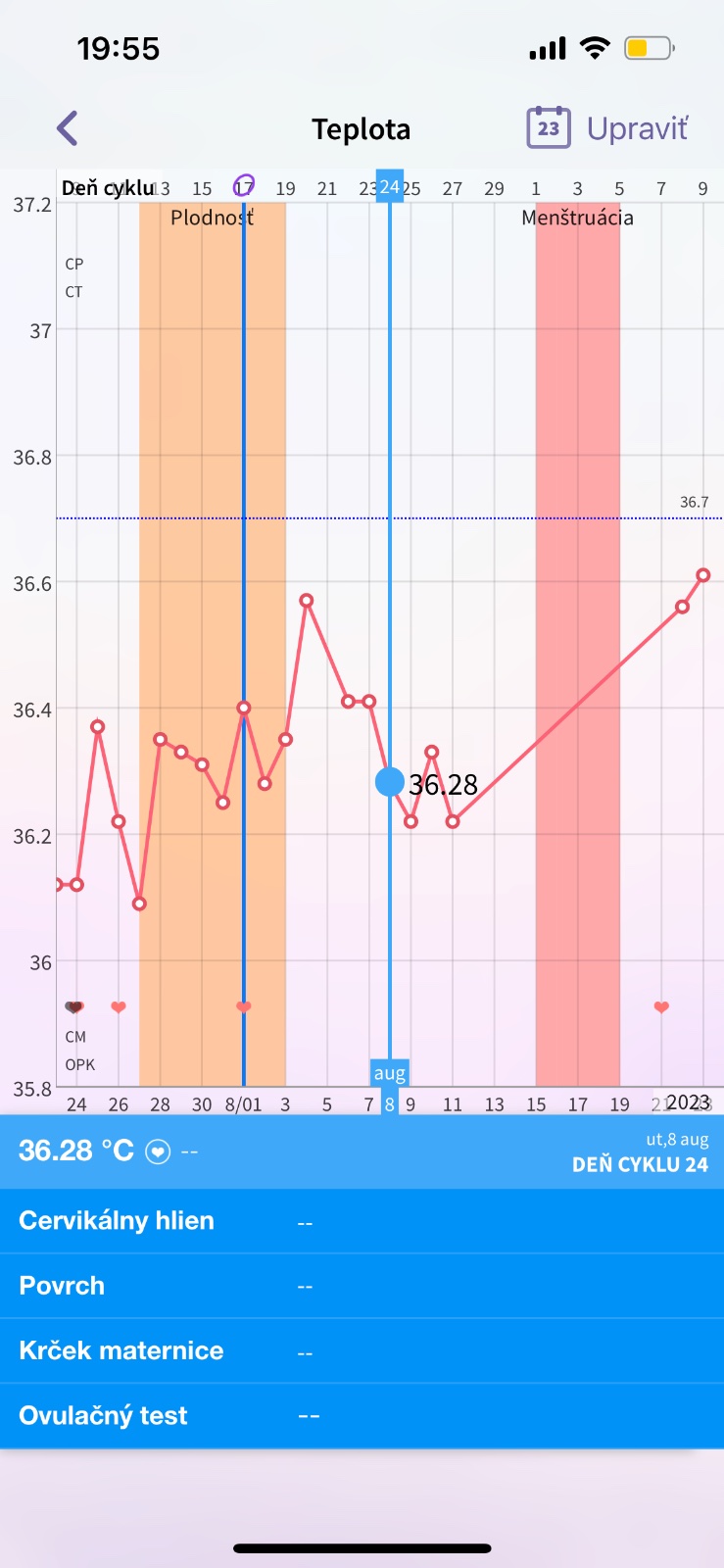
Task: Tap Upraviť to edit the chart
Action: 637,128
